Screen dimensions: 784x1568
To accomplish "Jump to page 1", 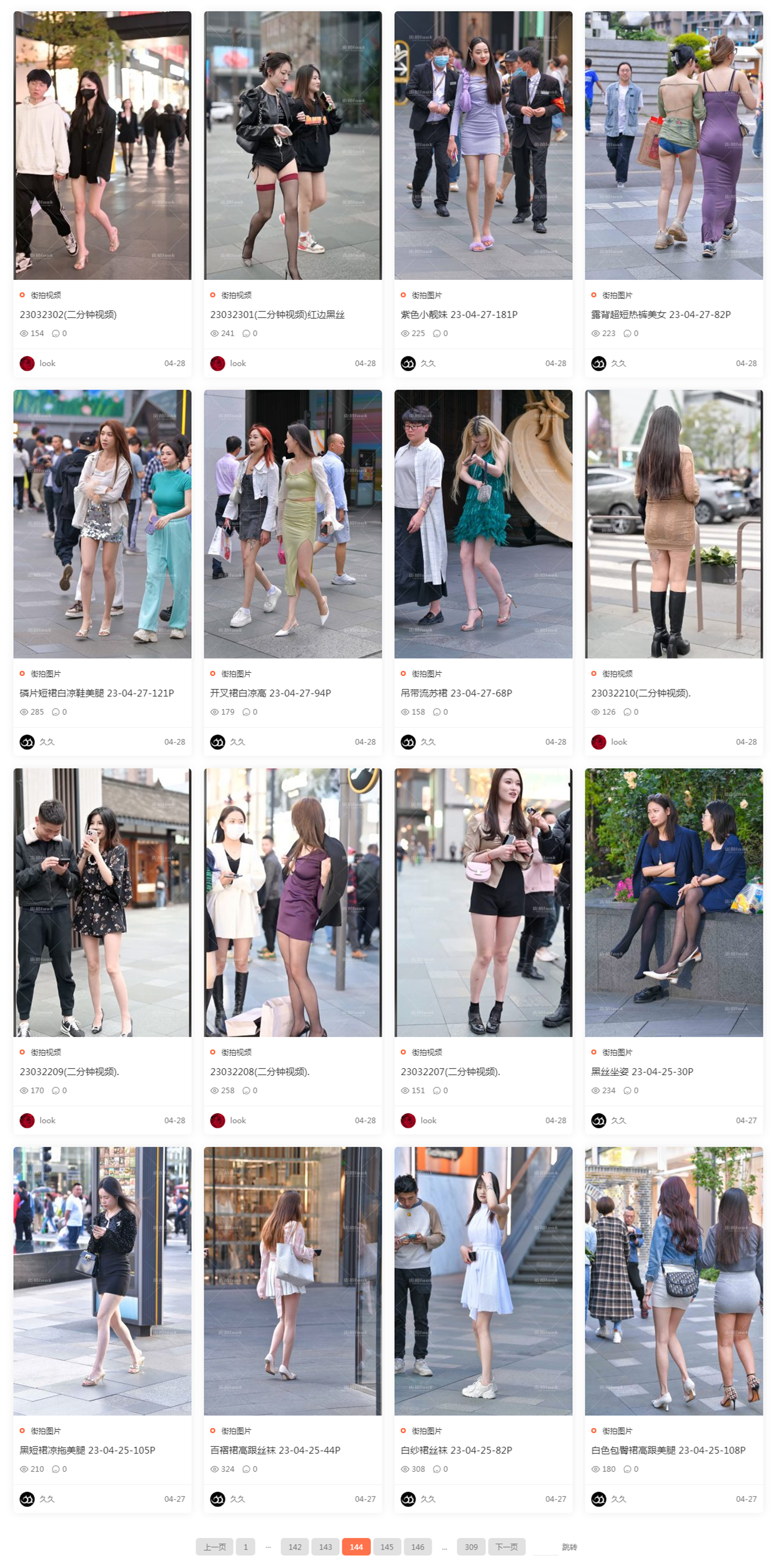I will [246, 1547].
